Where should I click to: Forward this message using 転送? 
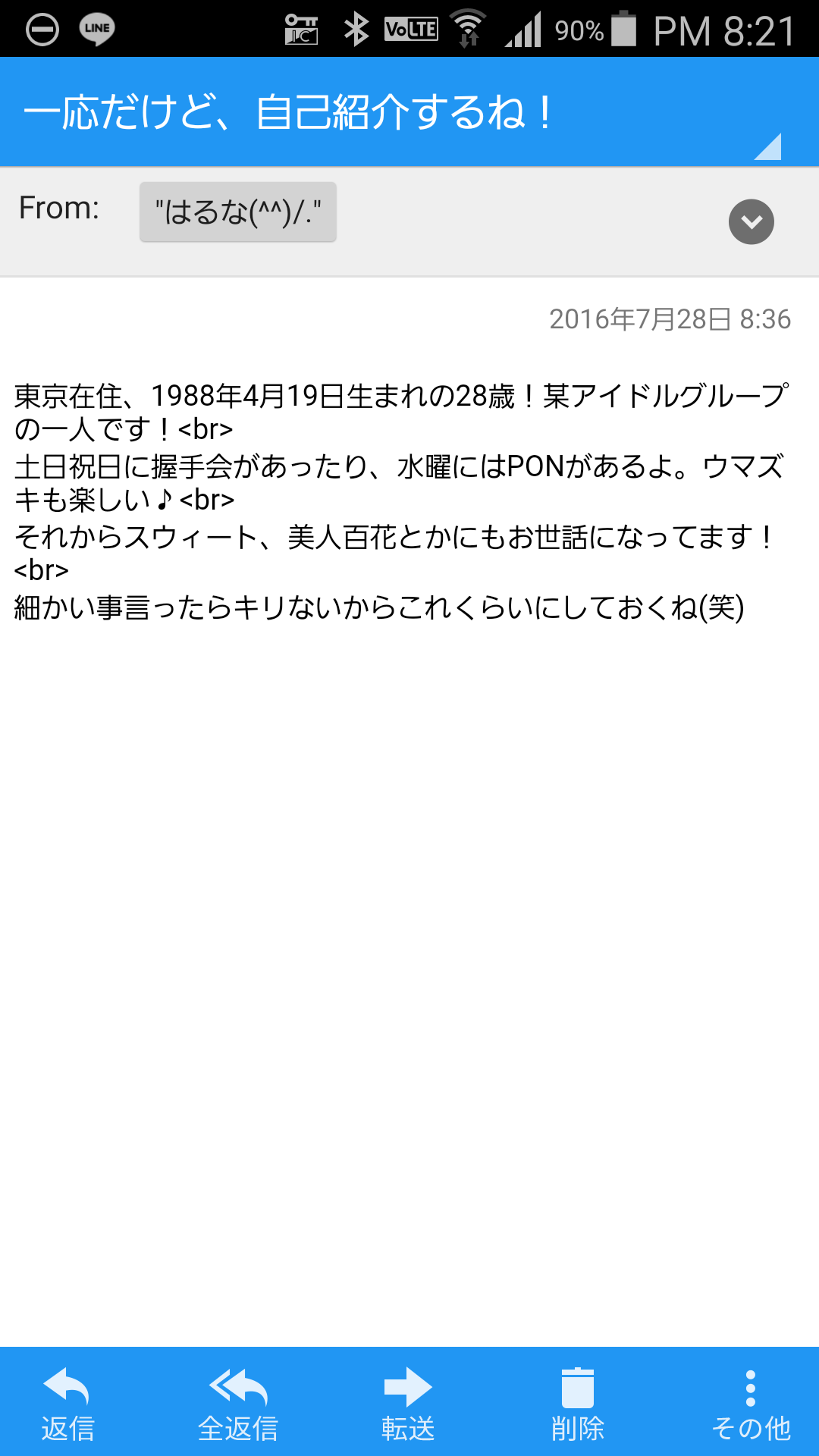click(408, 1403)
